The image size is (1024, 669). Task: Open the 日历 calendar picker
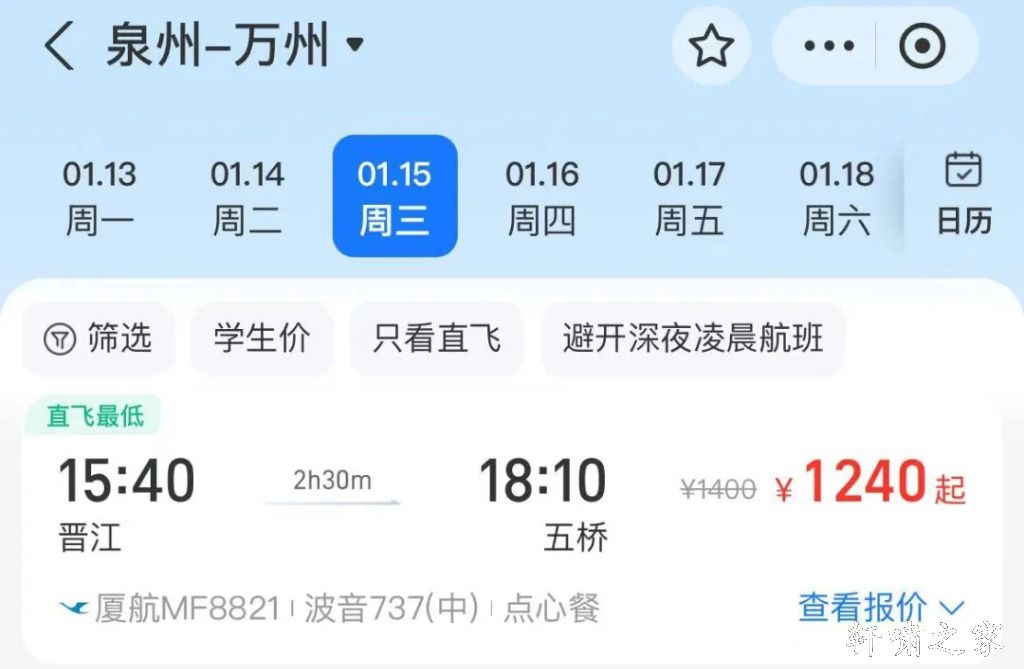tap(964, 195)
